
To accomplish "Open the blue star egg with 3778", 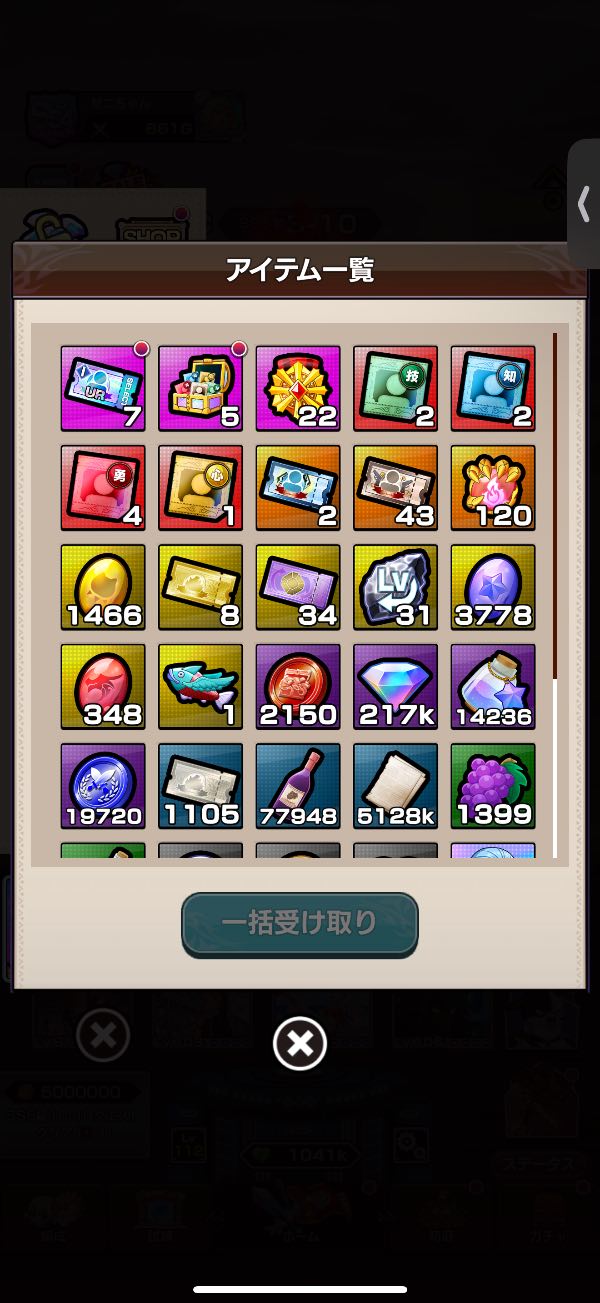I will click(493, 586).
